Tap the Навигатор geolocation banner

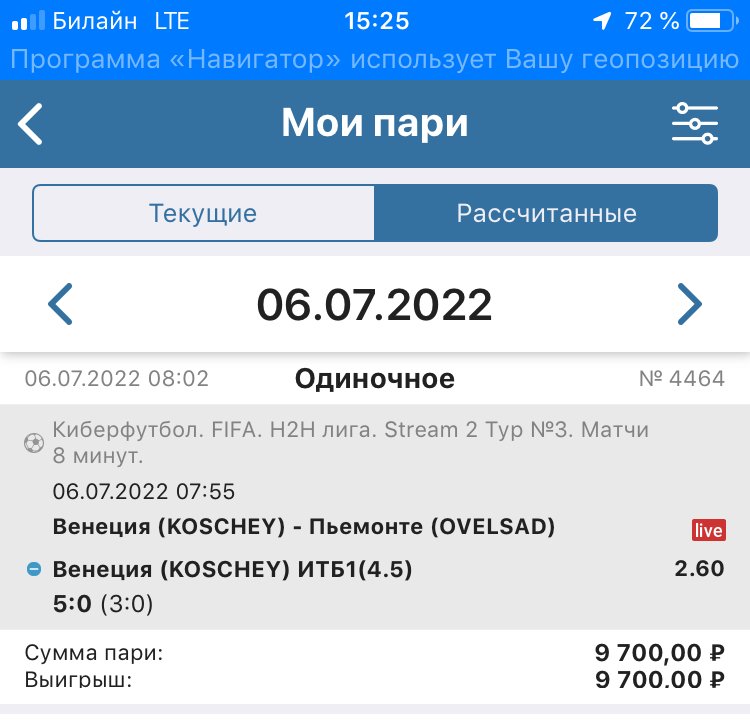coord(374,59)
